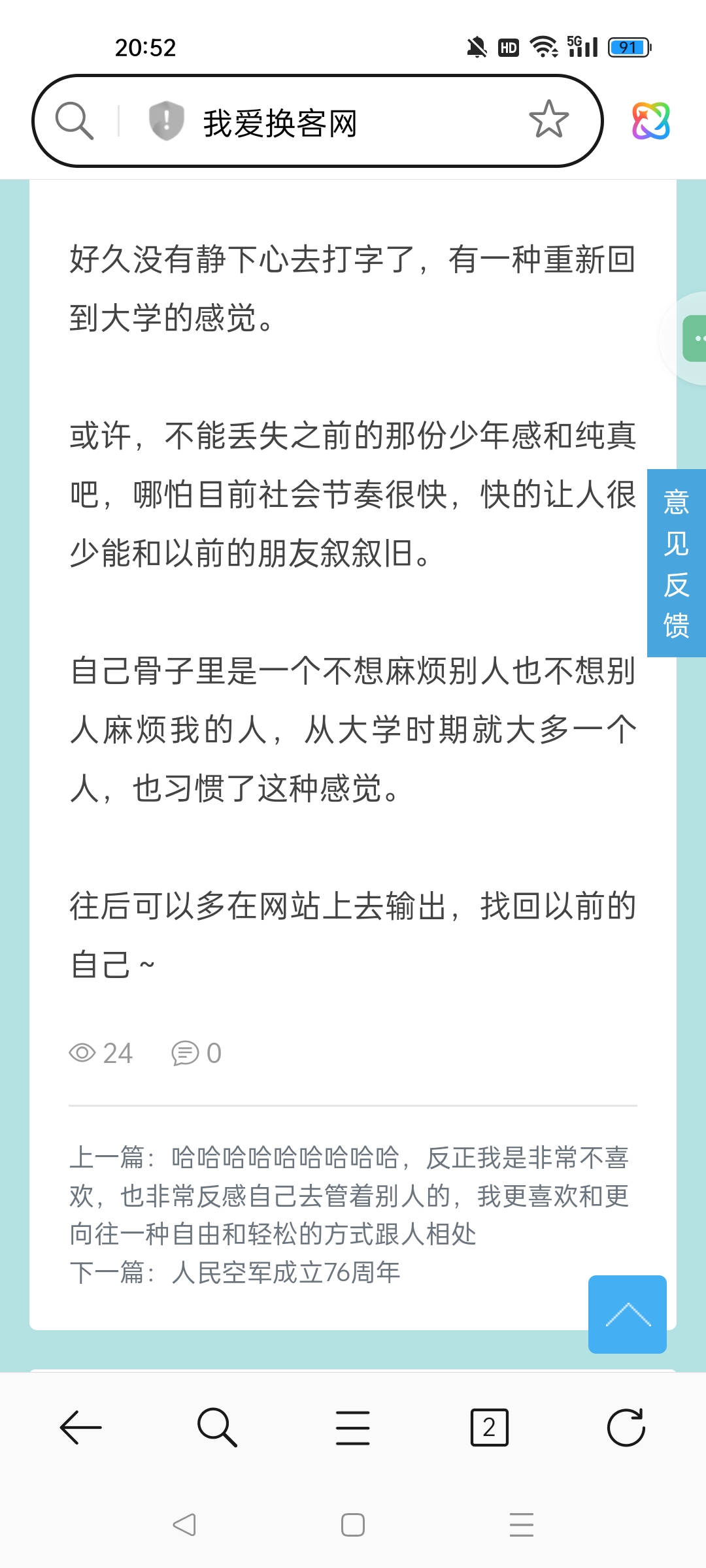The height and width of the screenshot is (1568, 706).
Task: Open the browser menu with three lines
Action: [x=353, y=1428]
